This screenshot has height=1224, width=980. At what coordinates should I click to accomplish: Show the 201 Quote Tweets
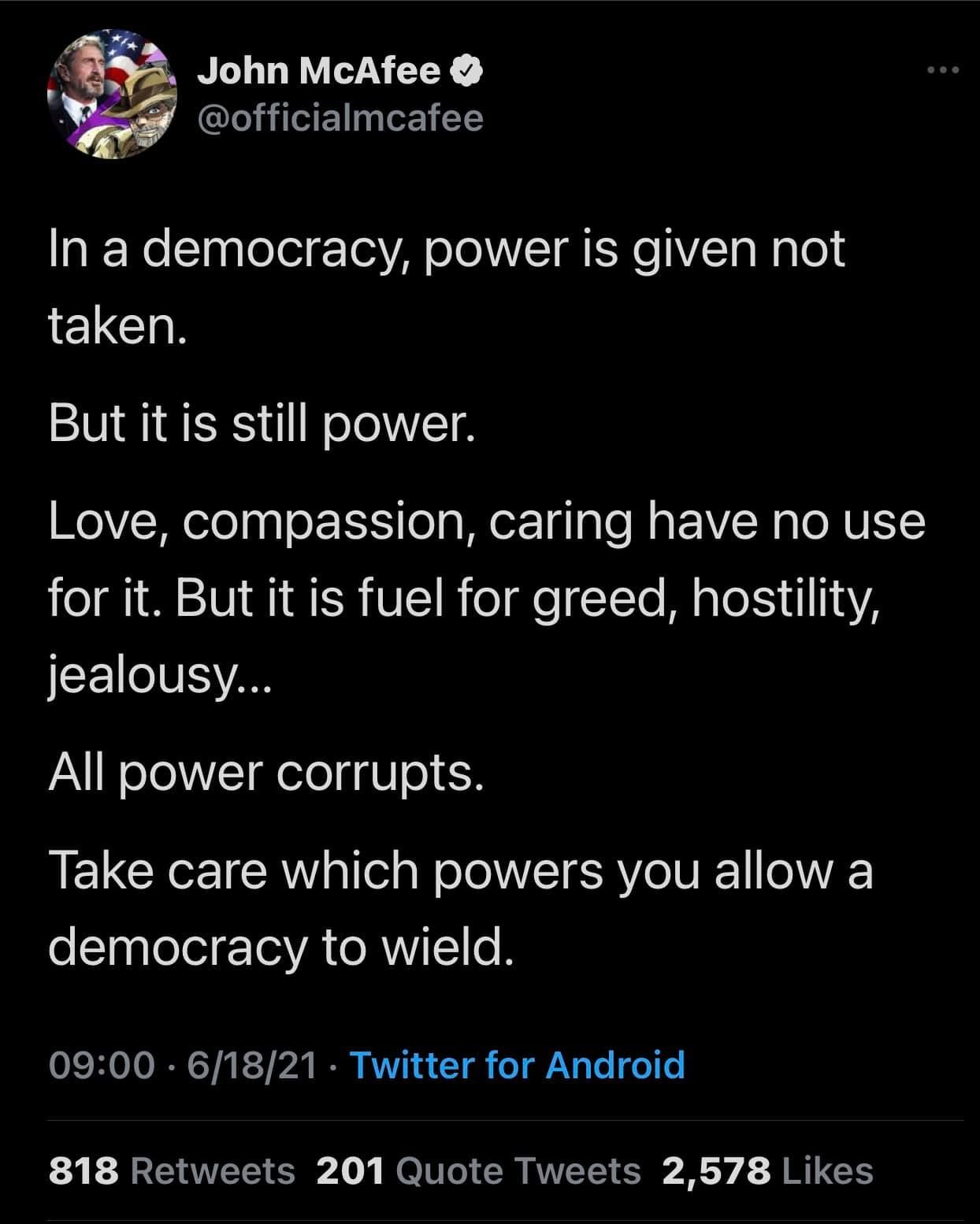[478, 1170]
